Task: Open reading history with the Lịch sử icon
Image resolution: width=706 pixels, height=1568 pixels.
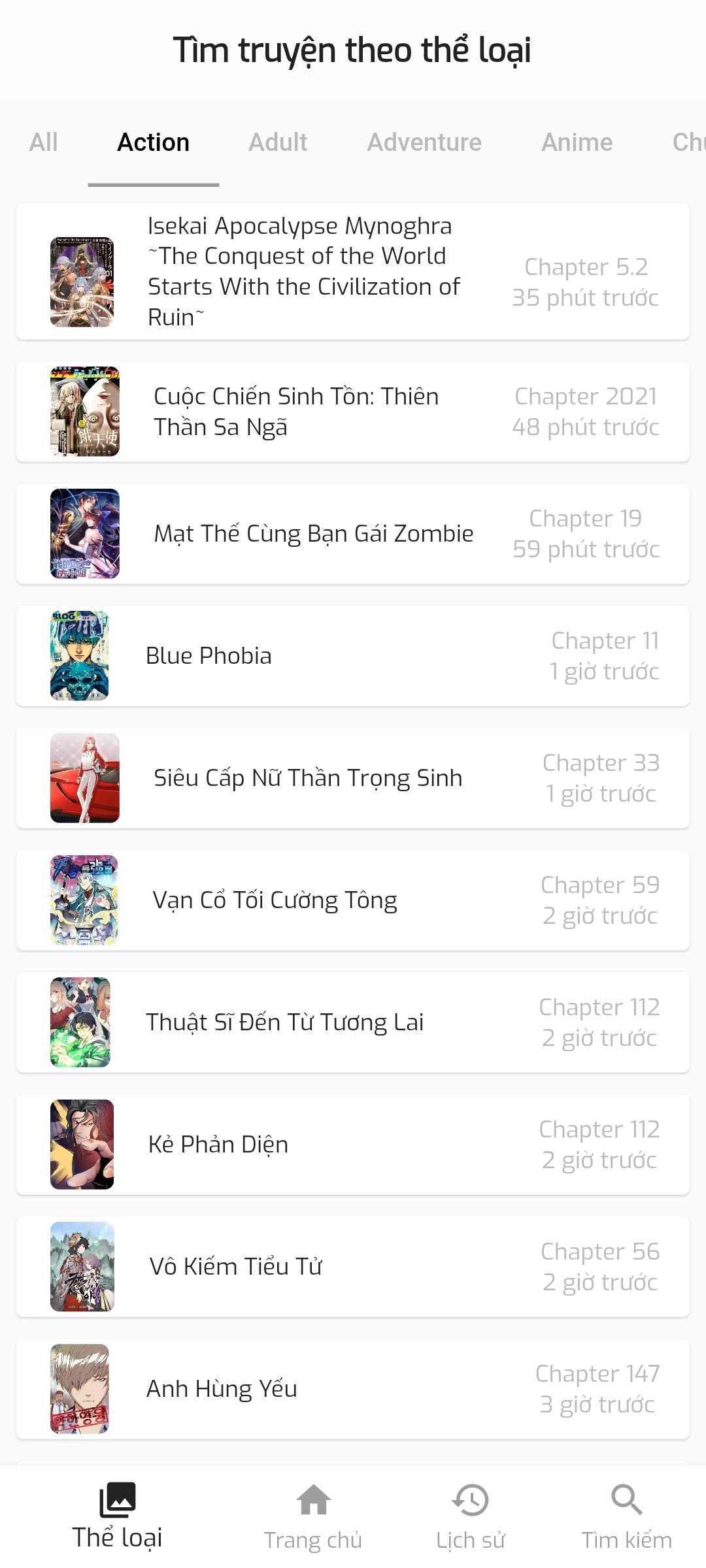Action: [469, 1499]
